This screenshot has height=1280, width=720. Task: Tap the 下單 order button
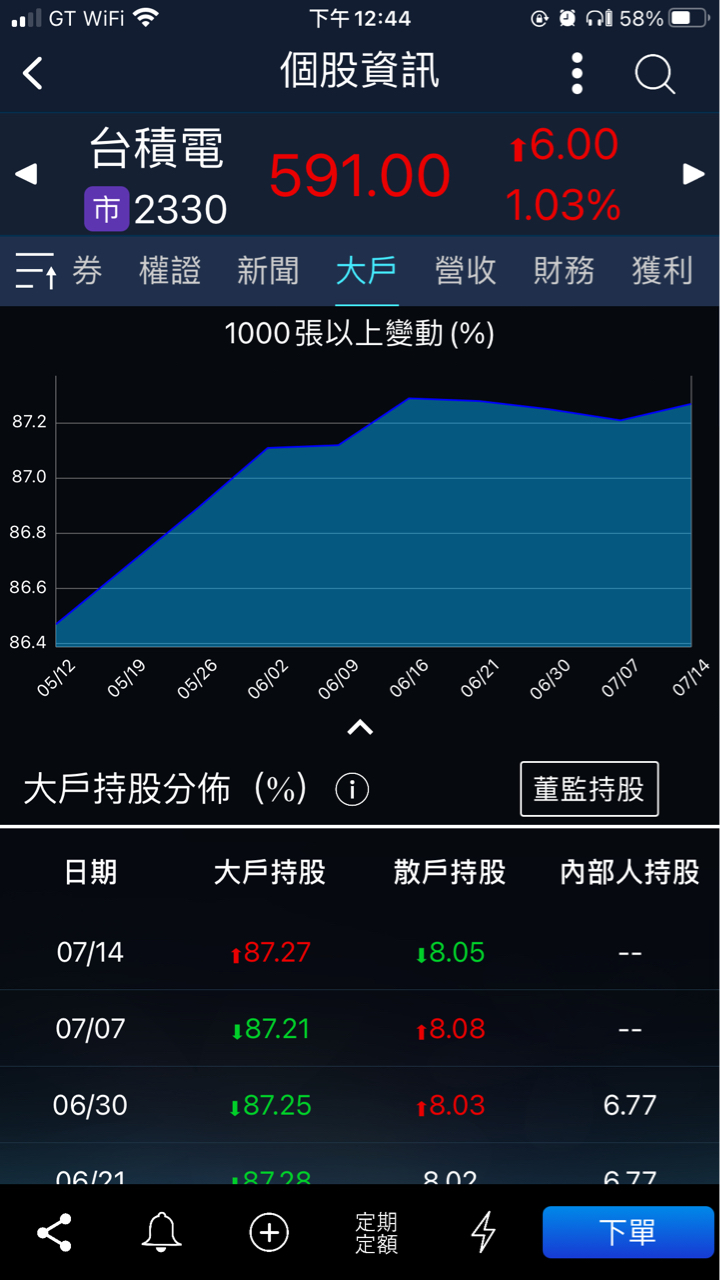(628, 1232)
